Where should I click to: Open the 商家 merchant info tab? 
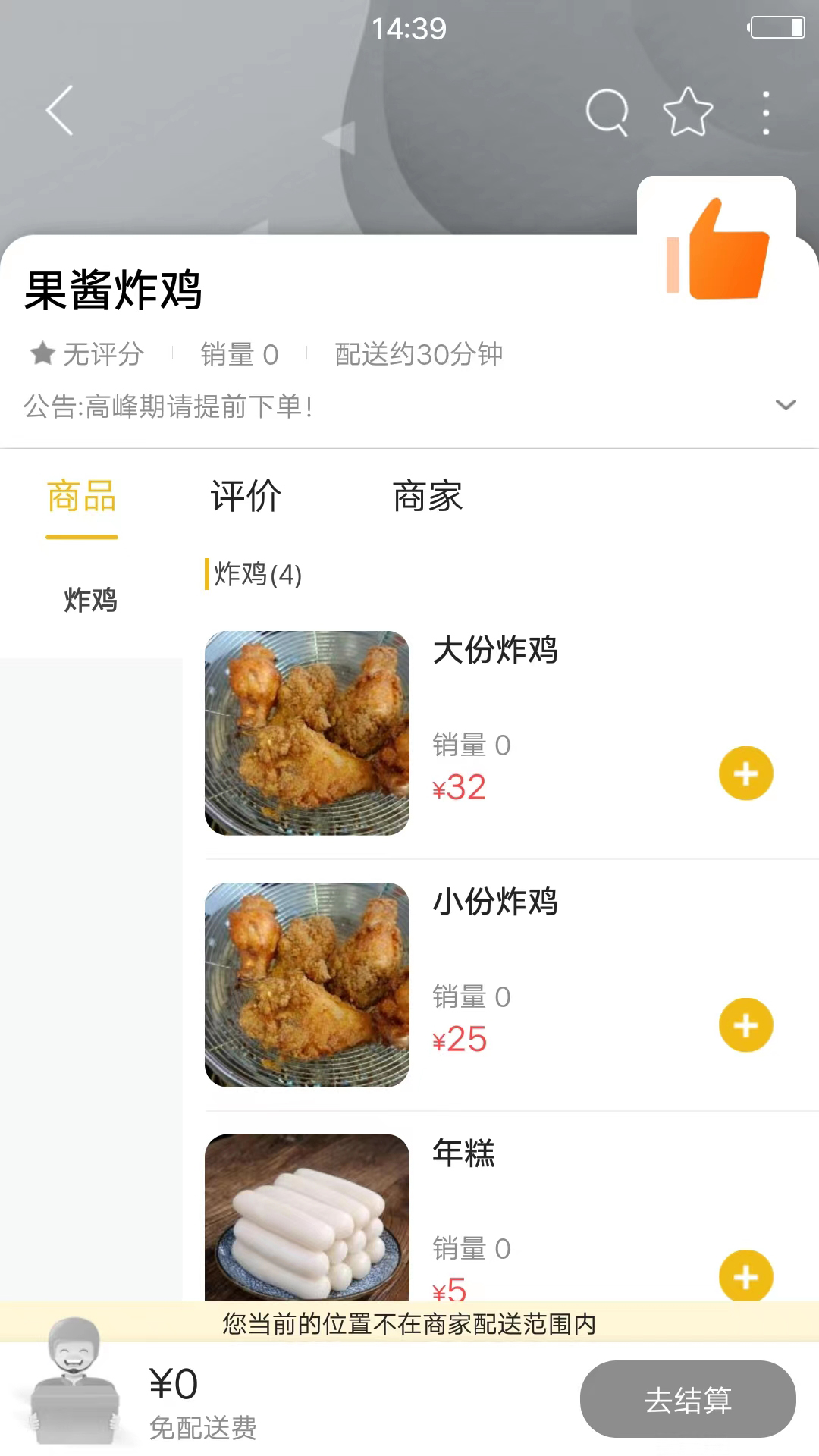(x=427, y=497)
